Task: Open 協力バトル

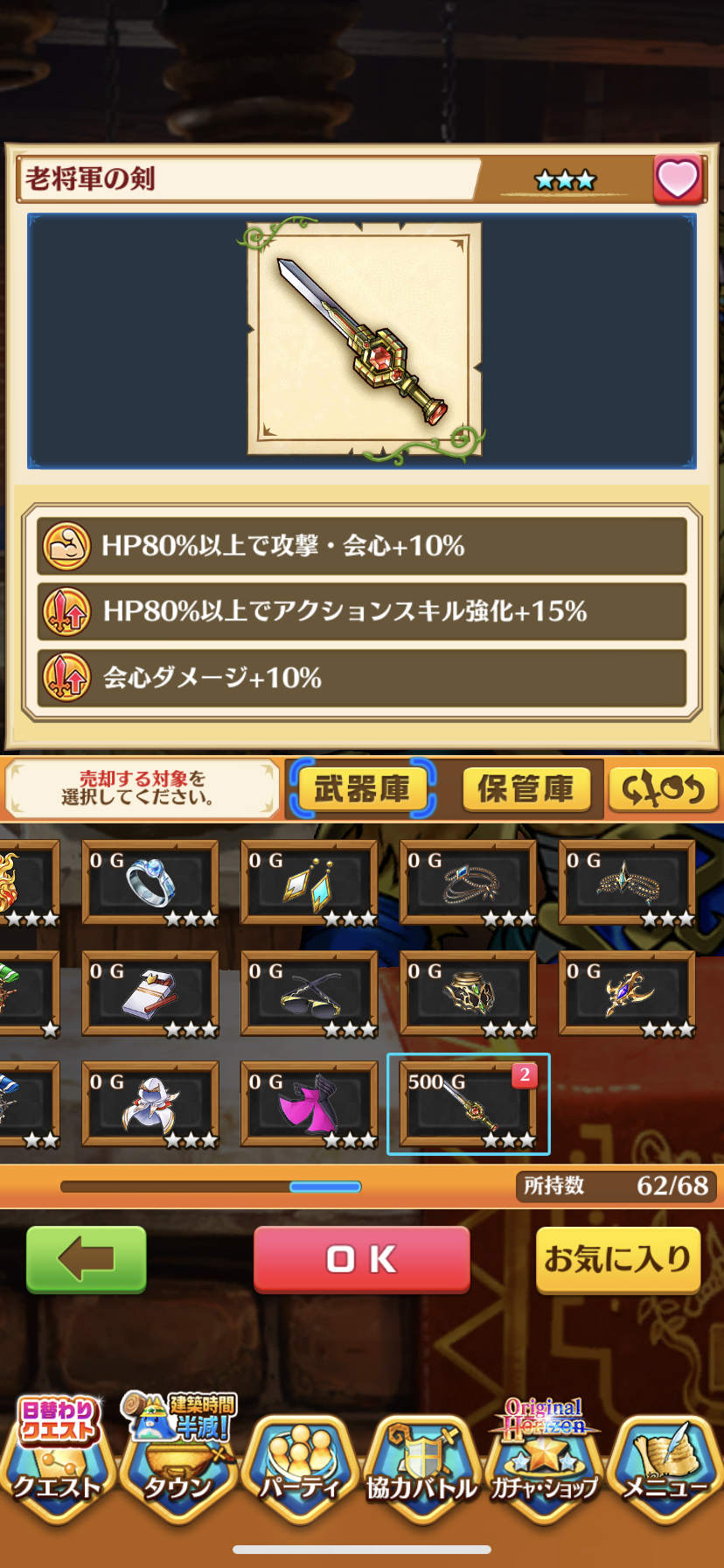Action: click(x=421, y=1457)
